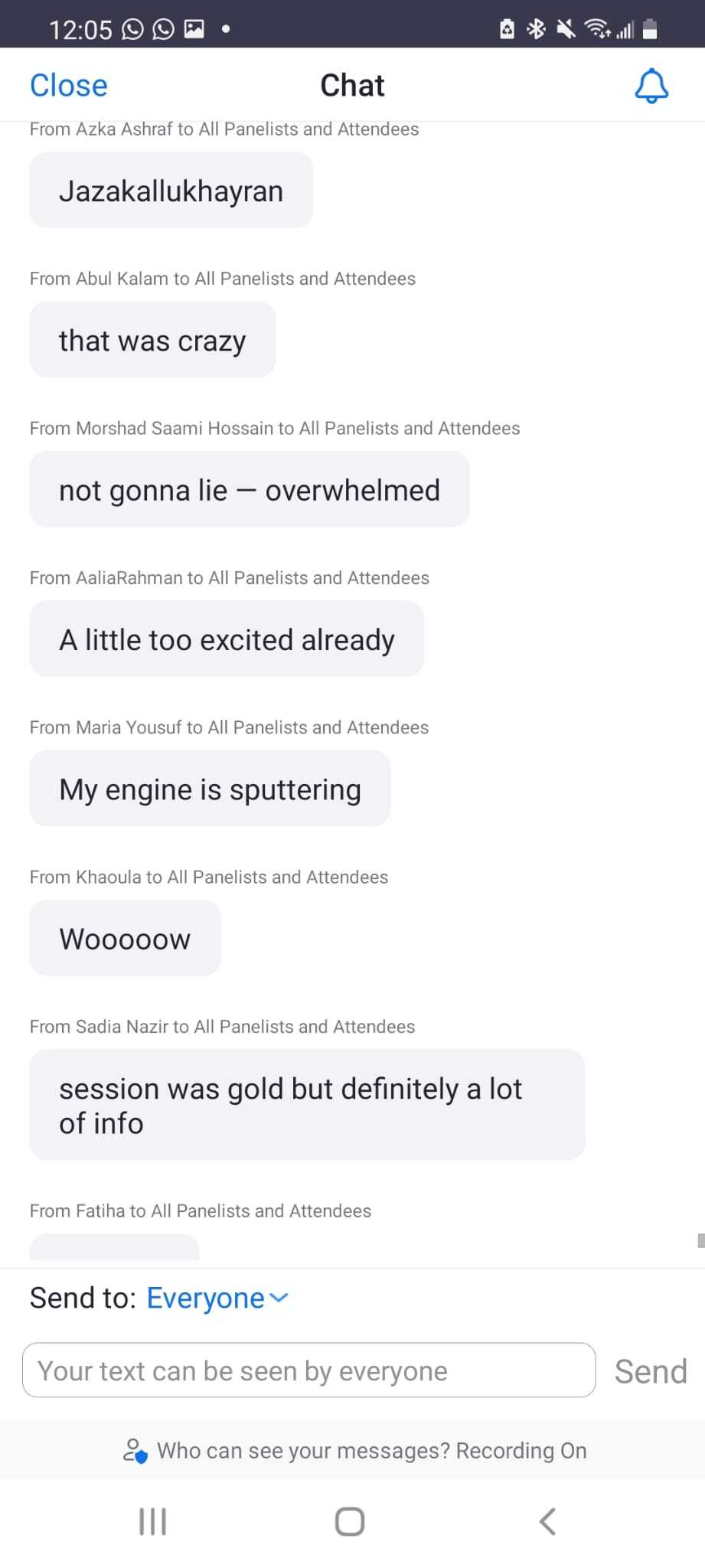Open recent apps from navigation bar
This screenshot has height=1568, width=705.
152,1521
